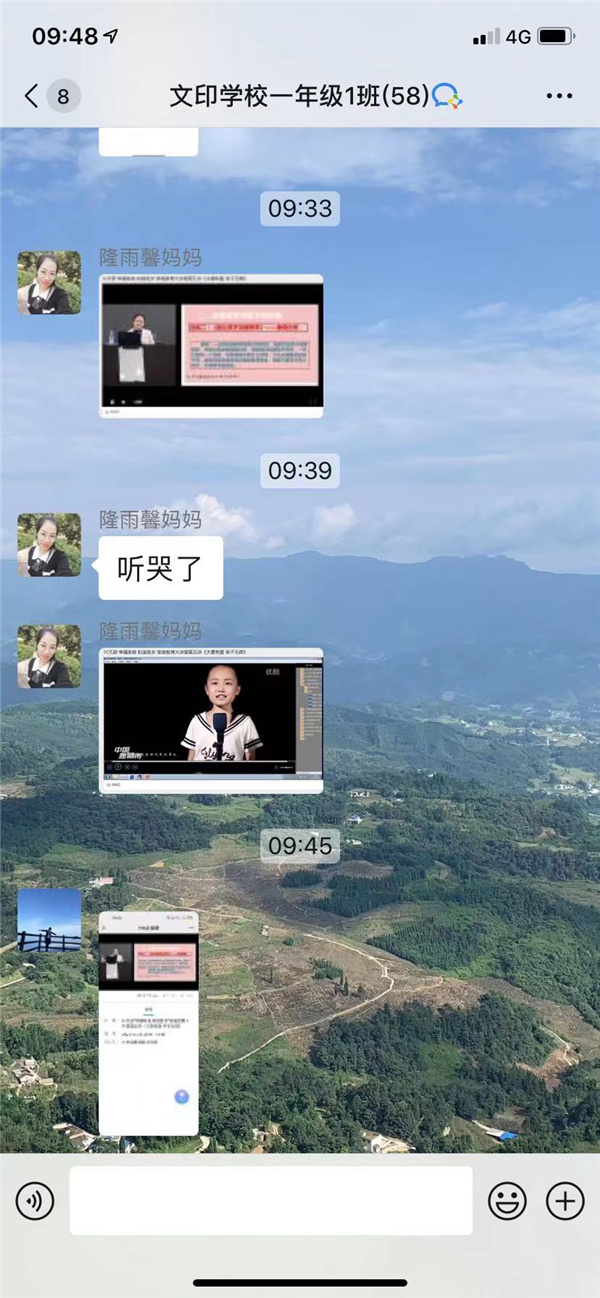View profile of sender with sky avatar
This screenshot has width=600, height=1298.
[49, 920]
